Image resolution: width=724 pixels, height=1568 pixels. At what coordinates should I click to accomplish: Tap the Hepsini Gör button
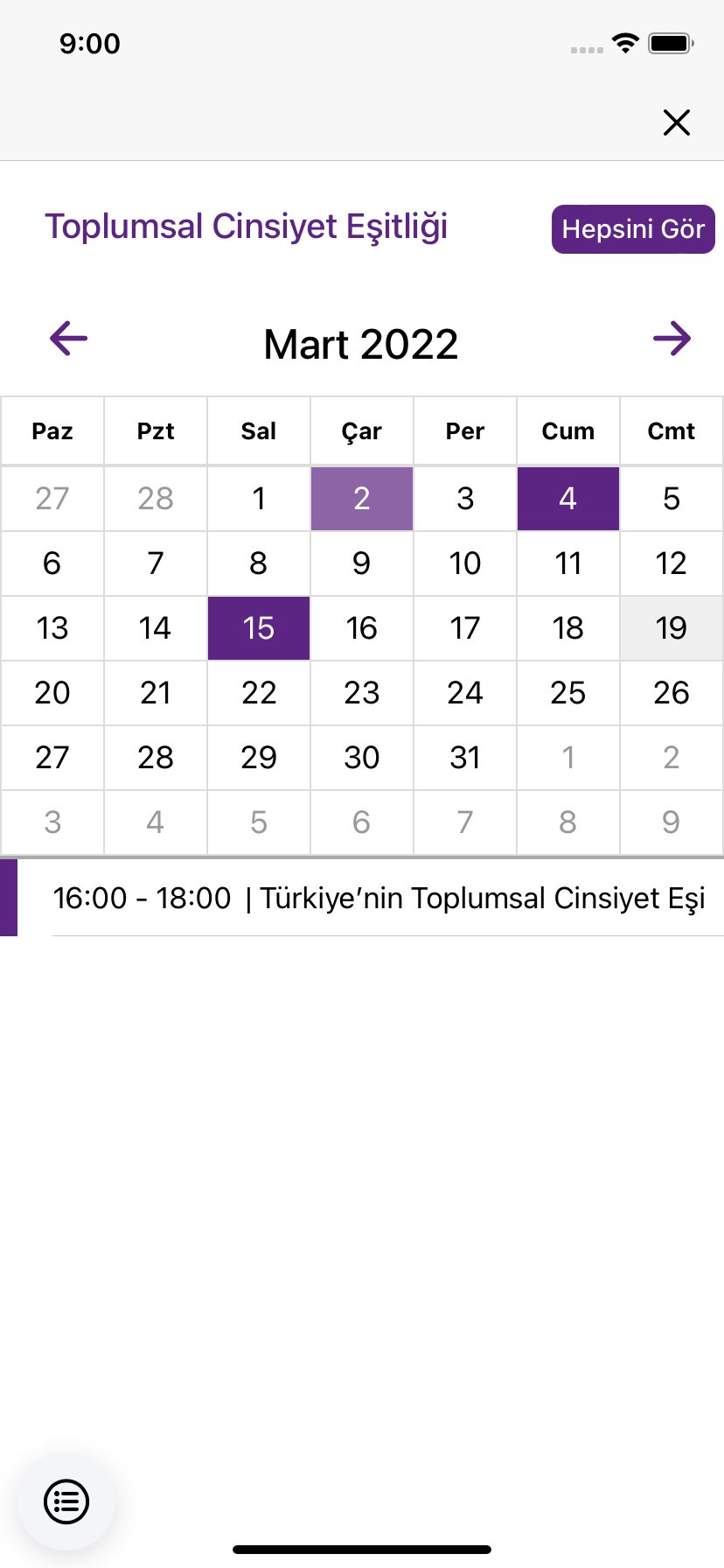click(633, 229)
